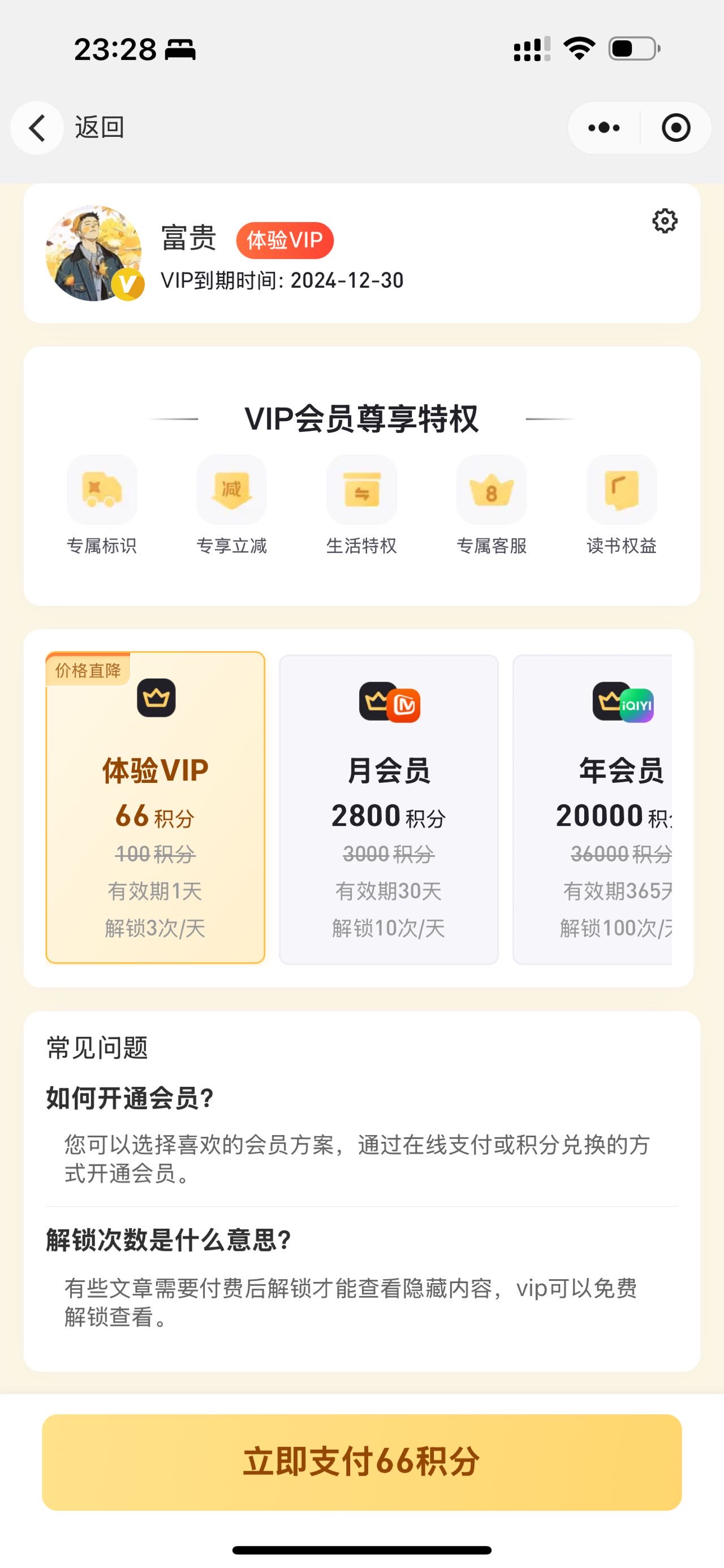Tap the 富贵 profile avatar
The image size is (724, 1568).
click(x=94, y=253)
